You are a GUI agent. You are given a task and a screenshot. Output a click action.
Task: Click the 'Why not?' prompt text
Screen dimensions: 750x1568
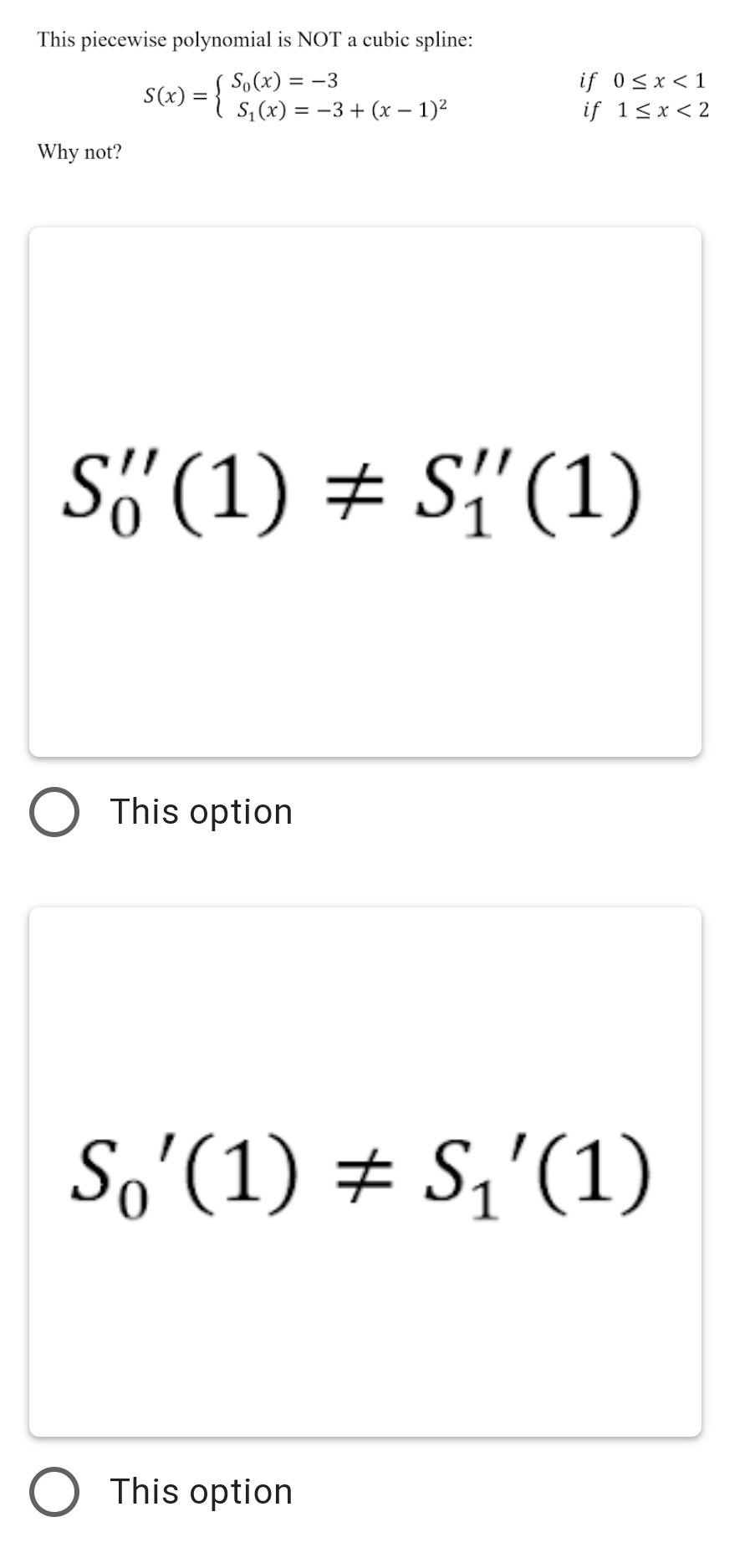tap(79, 151)
